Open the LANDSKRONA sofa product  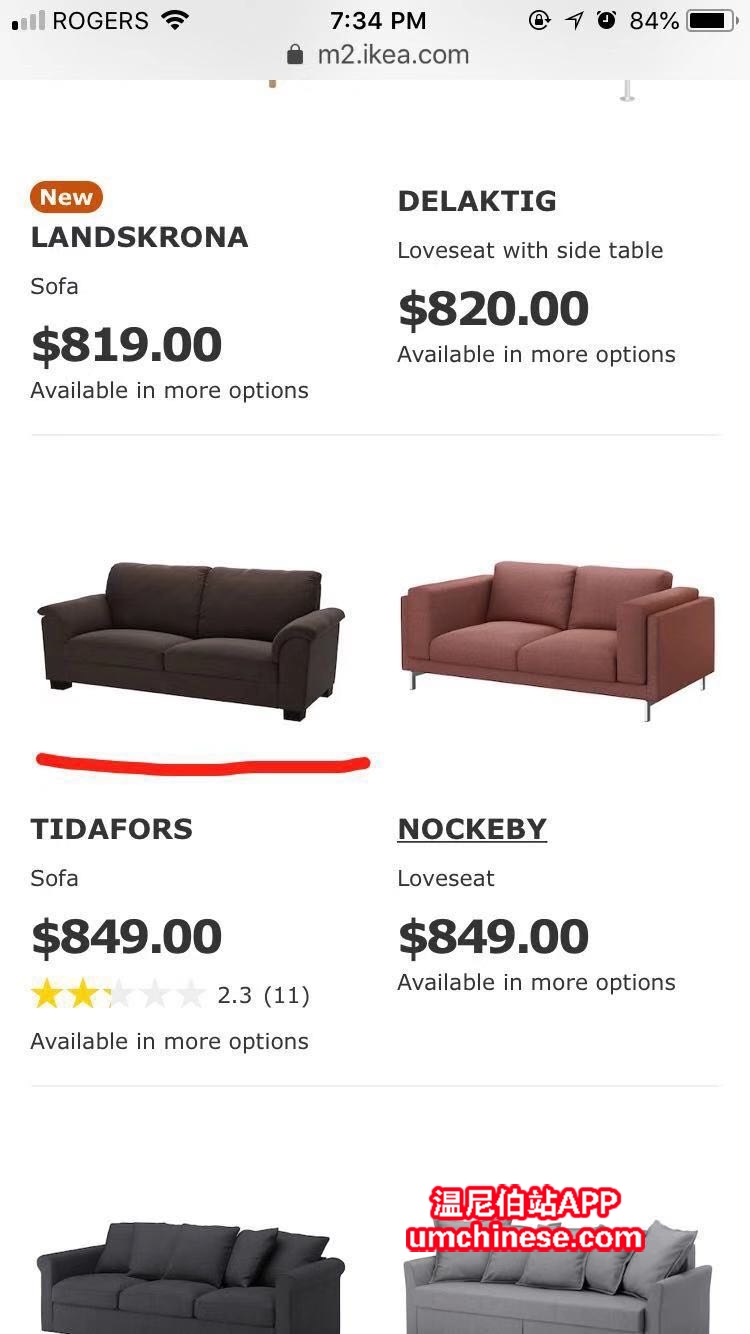point(139,237)
